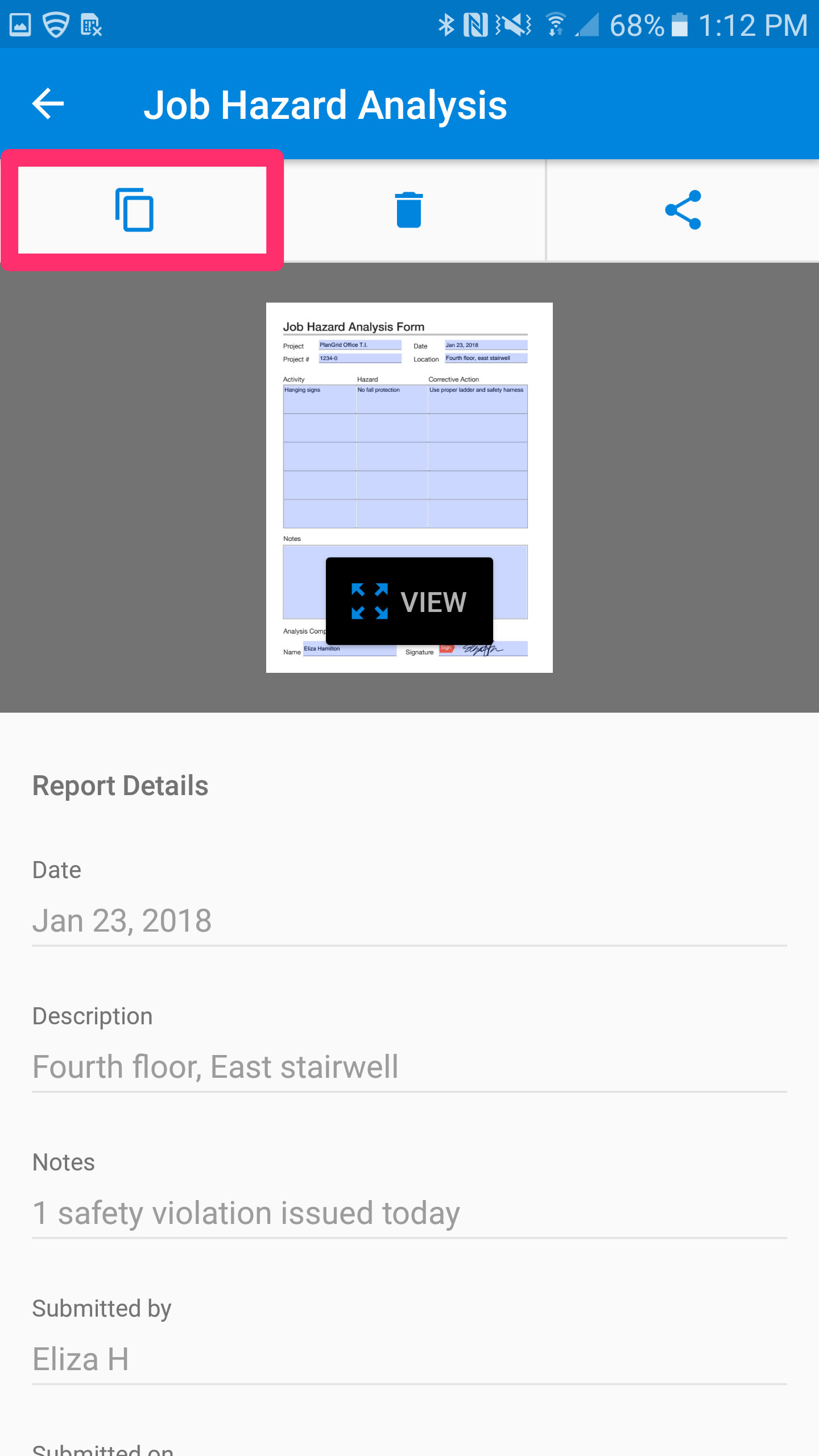
Task: Go back using the arrow
Action: pyautogui.click(x=48, y=104)
